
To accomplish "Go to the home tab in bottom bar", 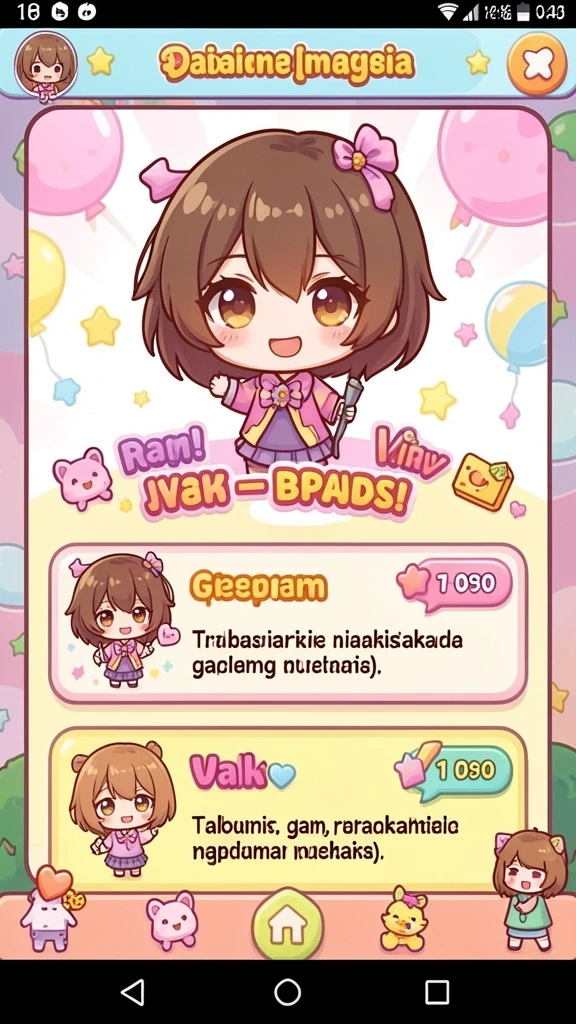I will coord(288,923).
